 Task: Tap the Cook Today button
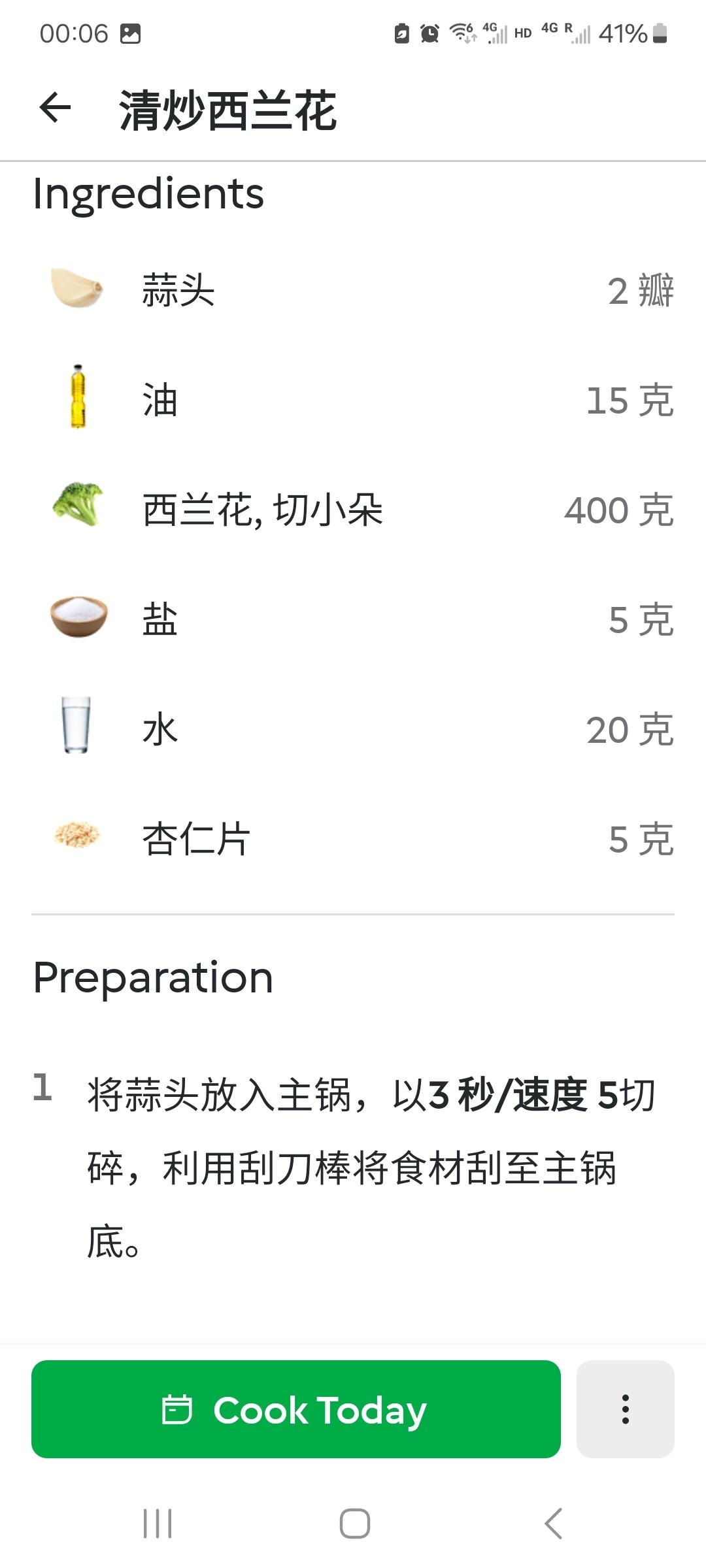(x=295, y=1409)
